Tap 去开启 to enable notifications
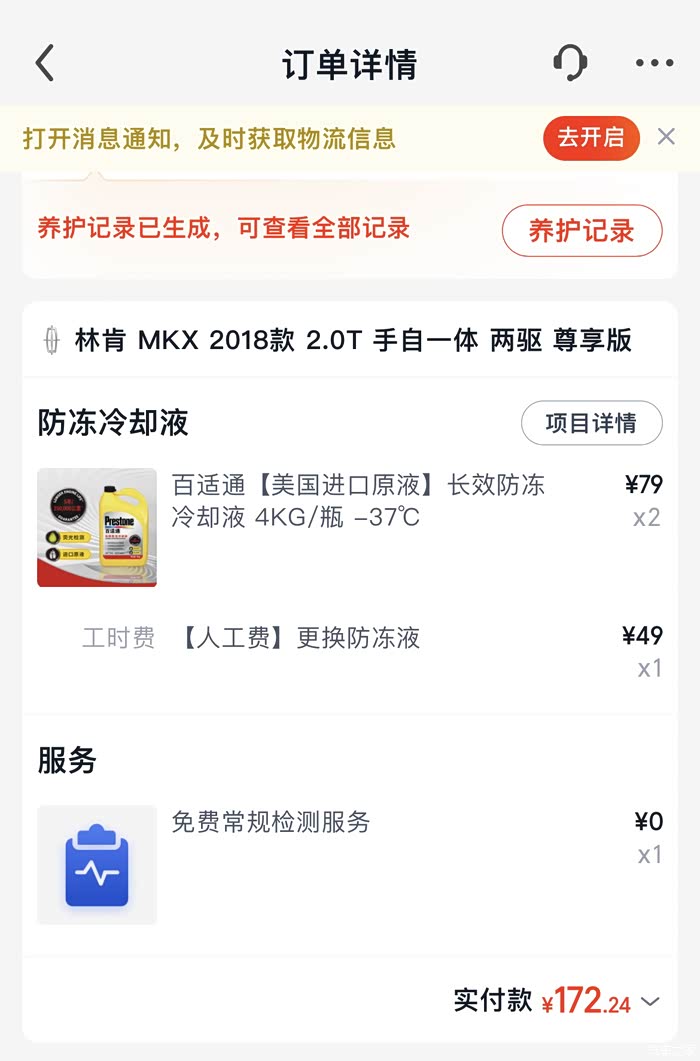This screenshot has width=700, height=1061. 591,138
